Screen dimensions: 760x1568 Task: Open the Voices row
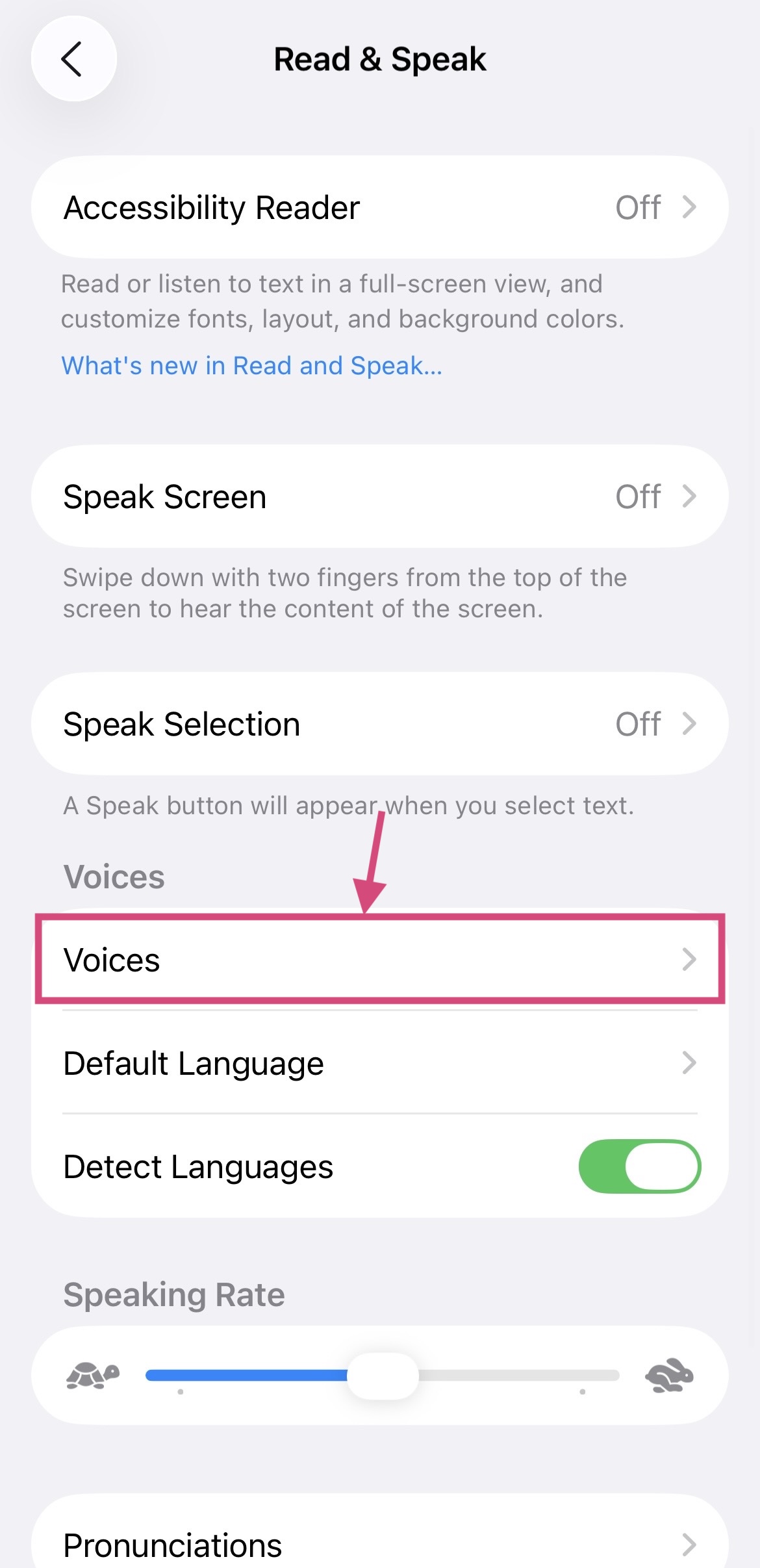pyautogui.click(x=379, y=960)
